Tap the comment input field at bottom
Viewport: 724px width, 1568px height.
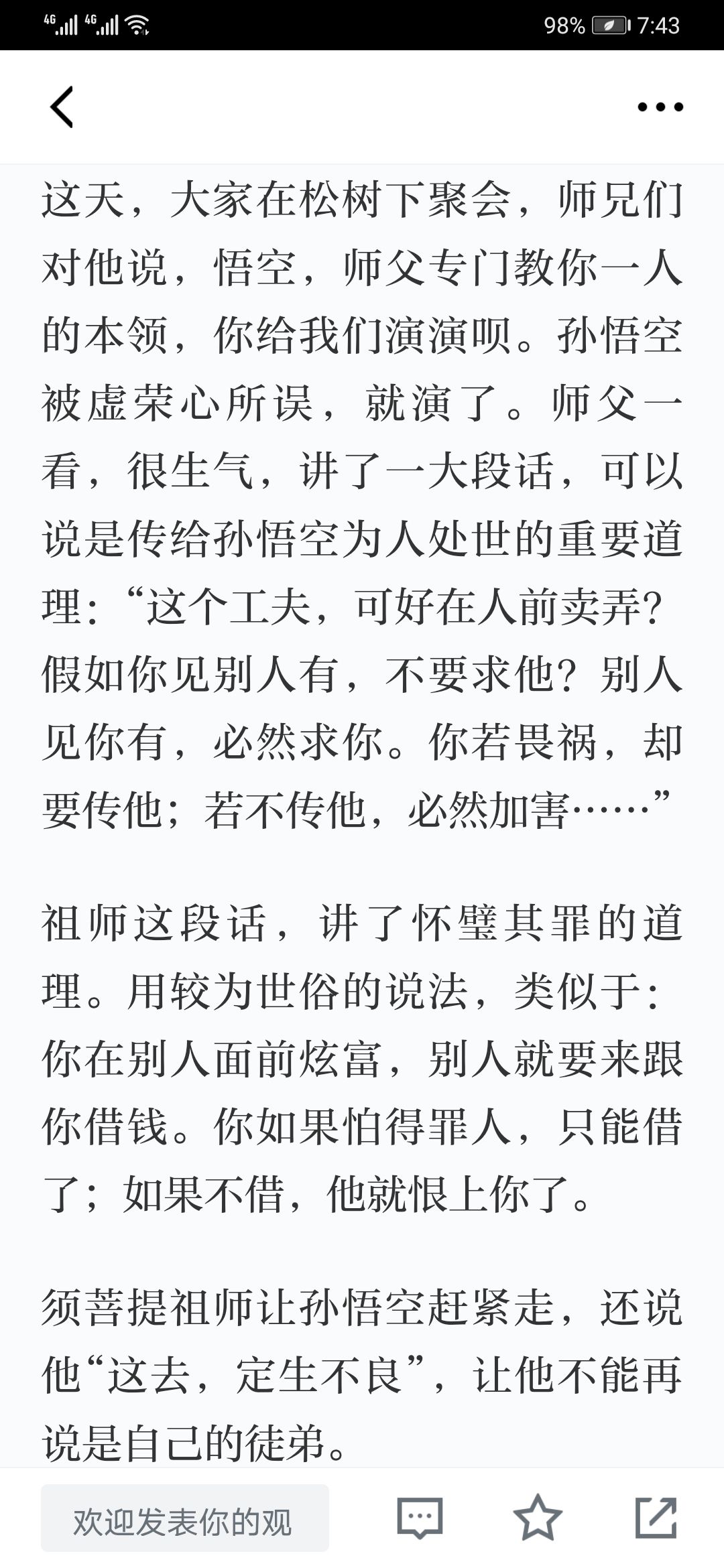click(185, 1518)
